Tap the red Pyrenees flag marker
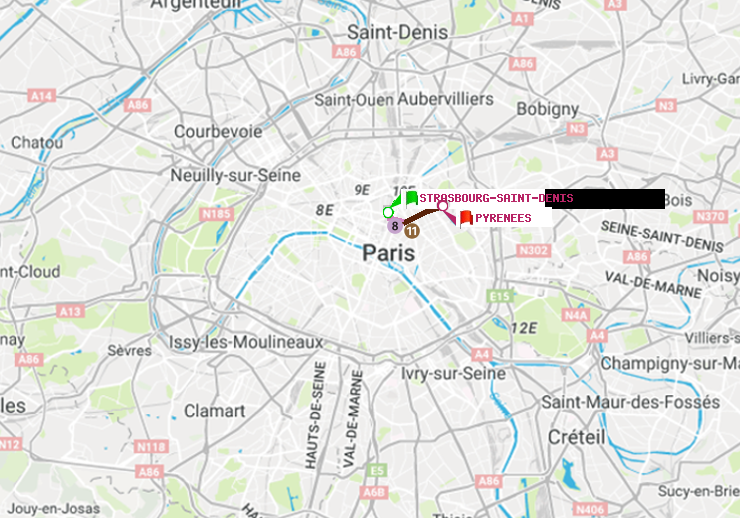The width and height of the screenshot is (740, 518). pyautogui.click(x=466, y=217)
